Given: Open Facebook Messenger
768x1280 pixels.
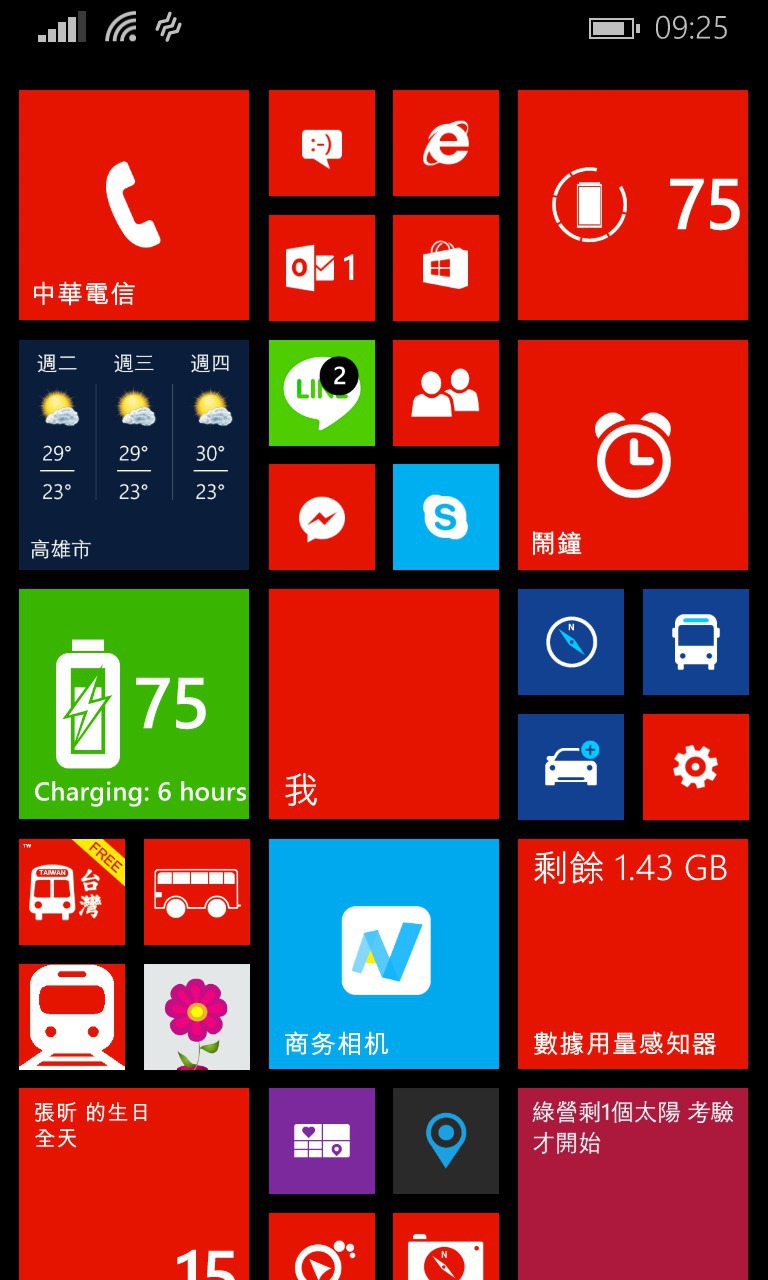Looking at the screenshot, I should 321,517.
